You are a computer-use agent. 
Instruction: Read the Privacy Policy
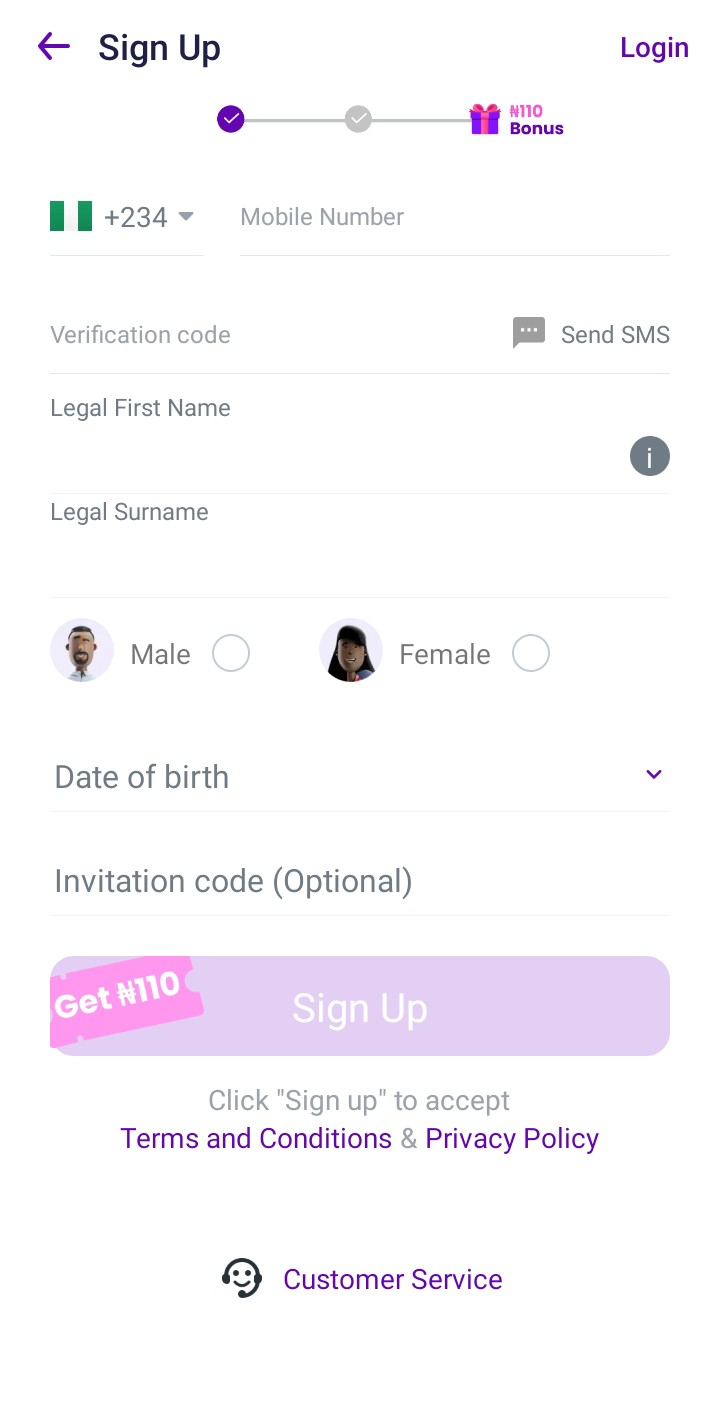click(x=512, y=1139)
